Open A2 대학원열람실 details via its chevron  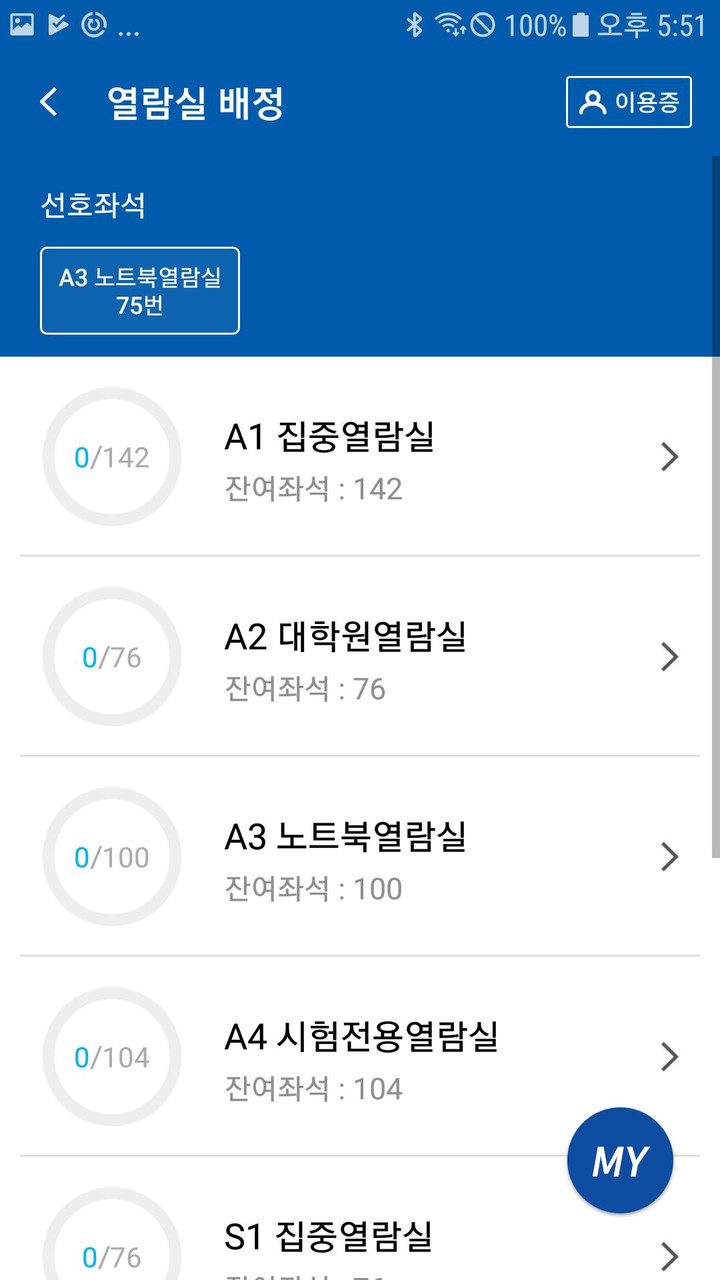[x=670, y=657]
